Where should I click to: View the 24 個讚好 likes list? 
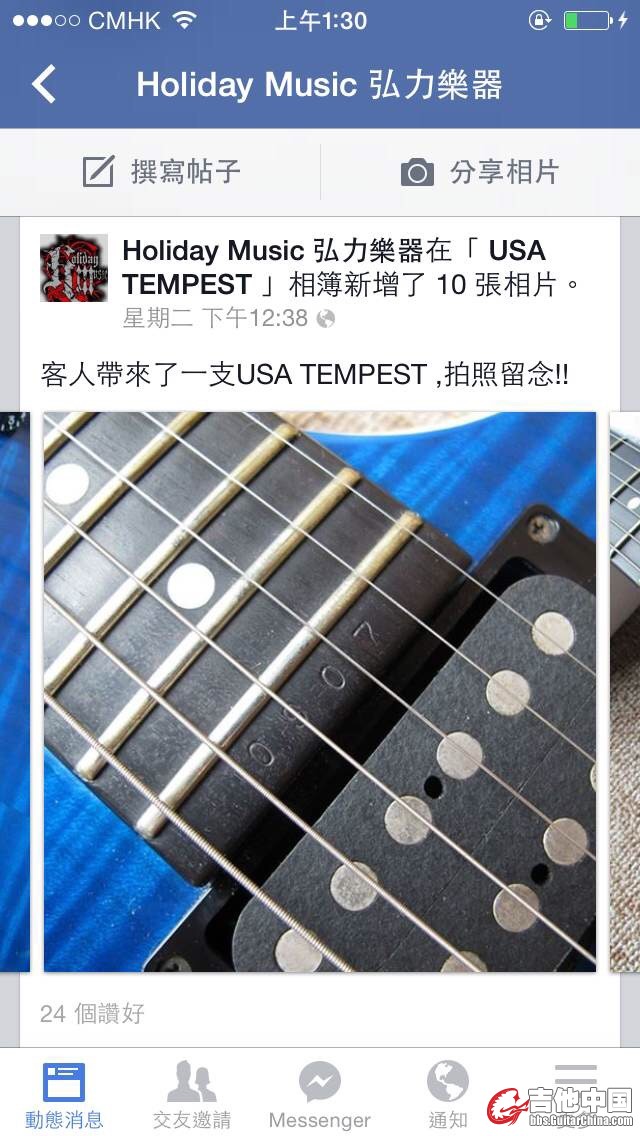(92, 1013)
